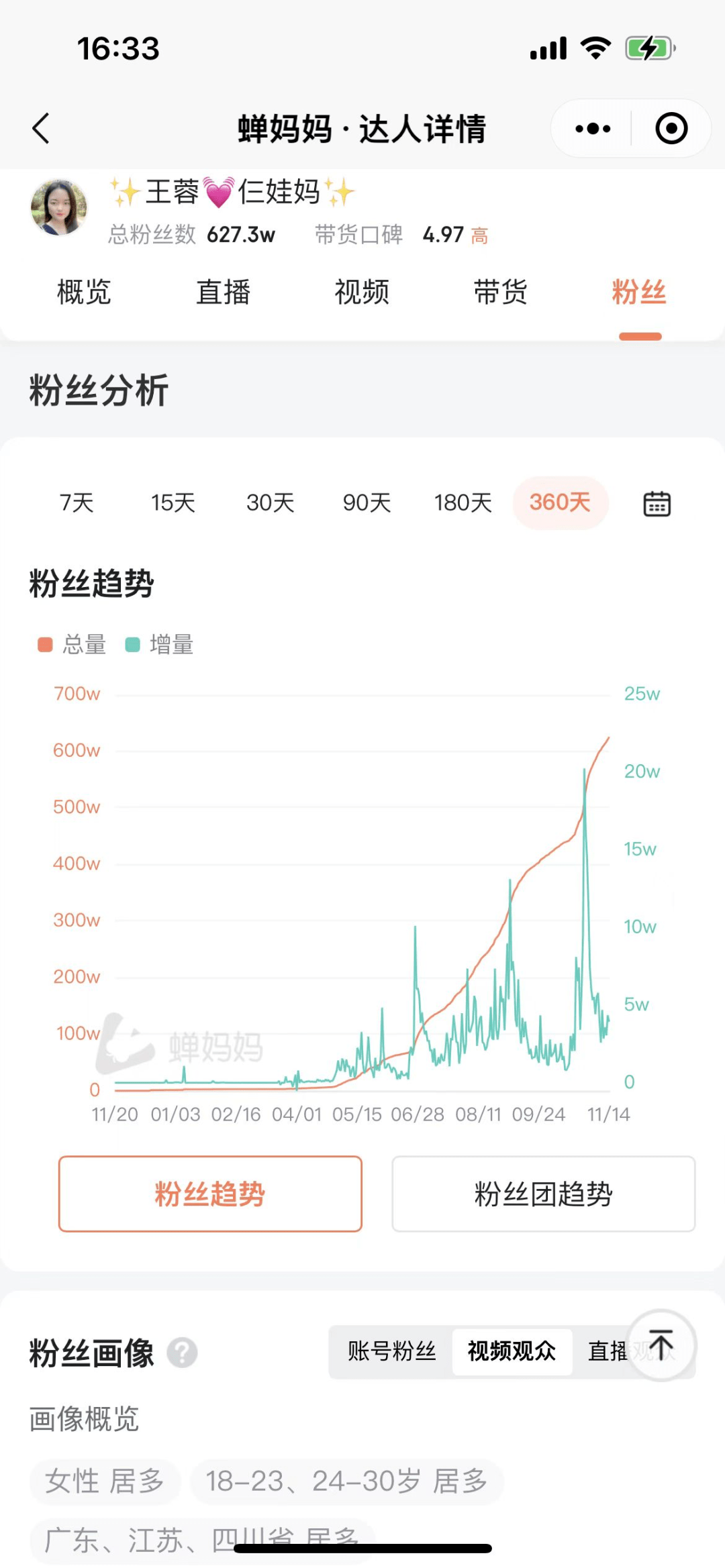This screenshot has height=1568, width=725.
Task: Open the custom date calendar picker
Action: click(x=657, y=504)
